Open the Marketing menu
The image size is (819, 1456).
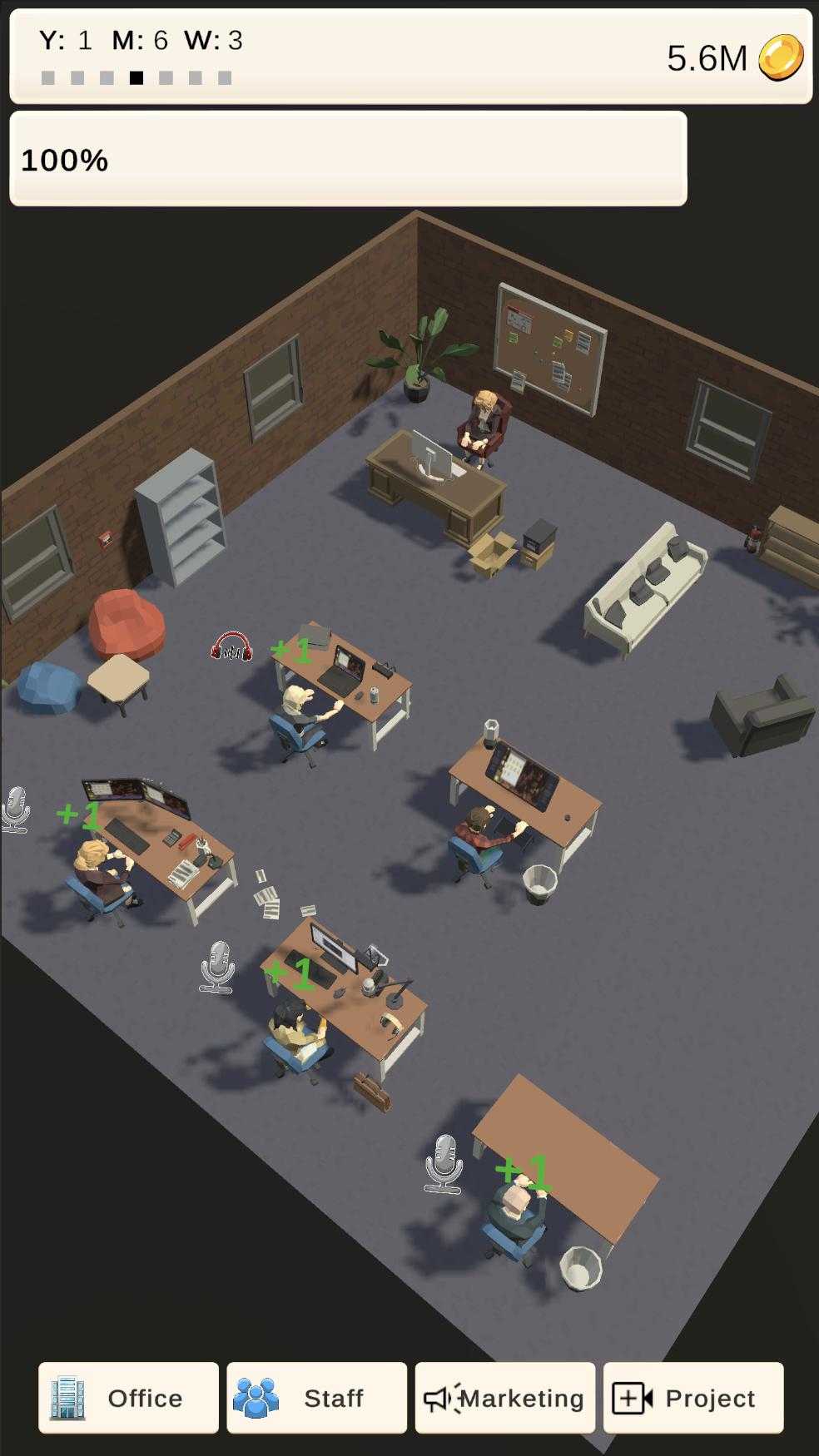click(504, 1398)
